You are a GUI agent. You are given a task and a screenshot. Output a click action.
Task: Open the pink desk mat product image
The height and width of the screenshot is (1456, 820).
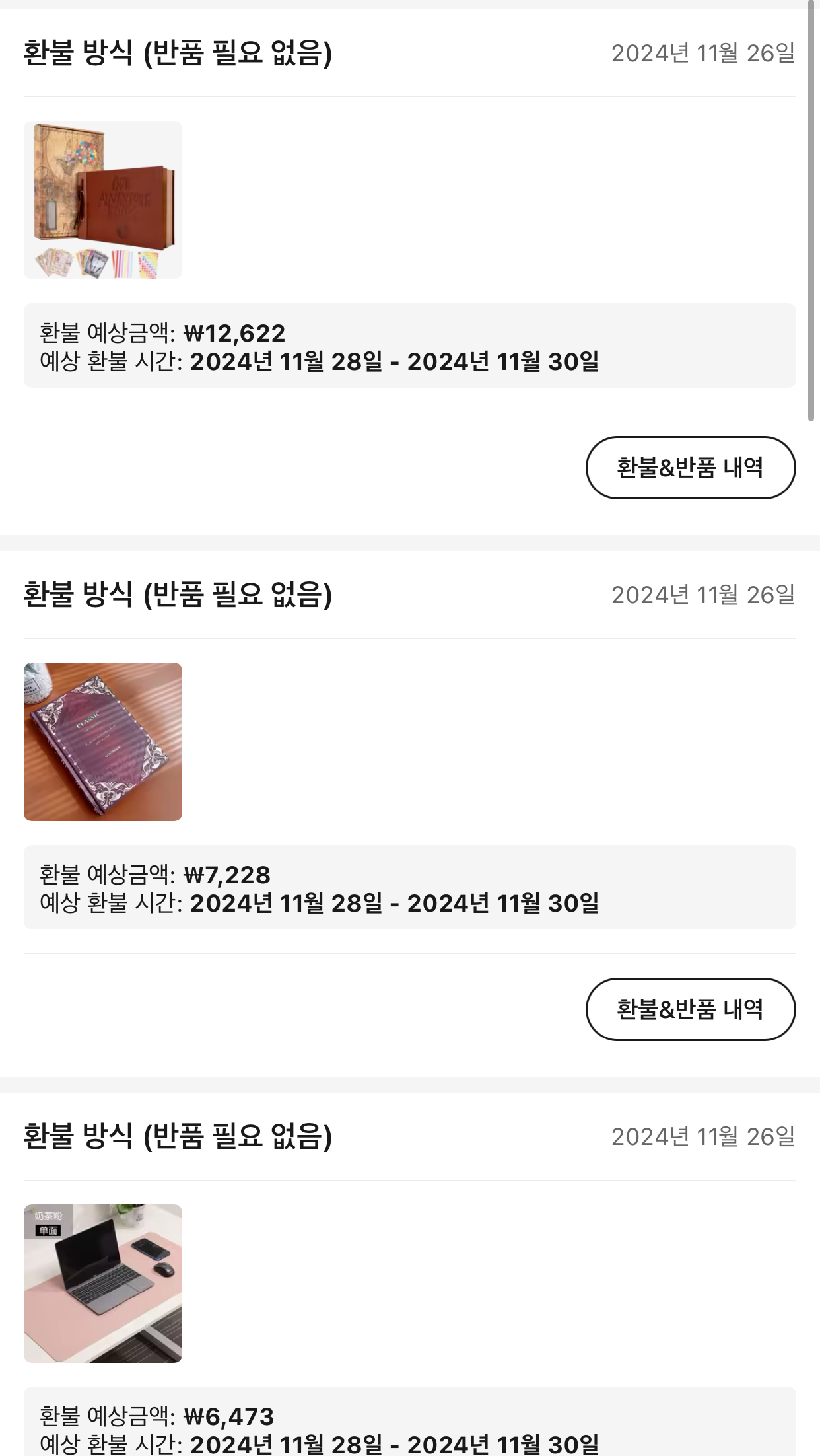[103, 1284]
